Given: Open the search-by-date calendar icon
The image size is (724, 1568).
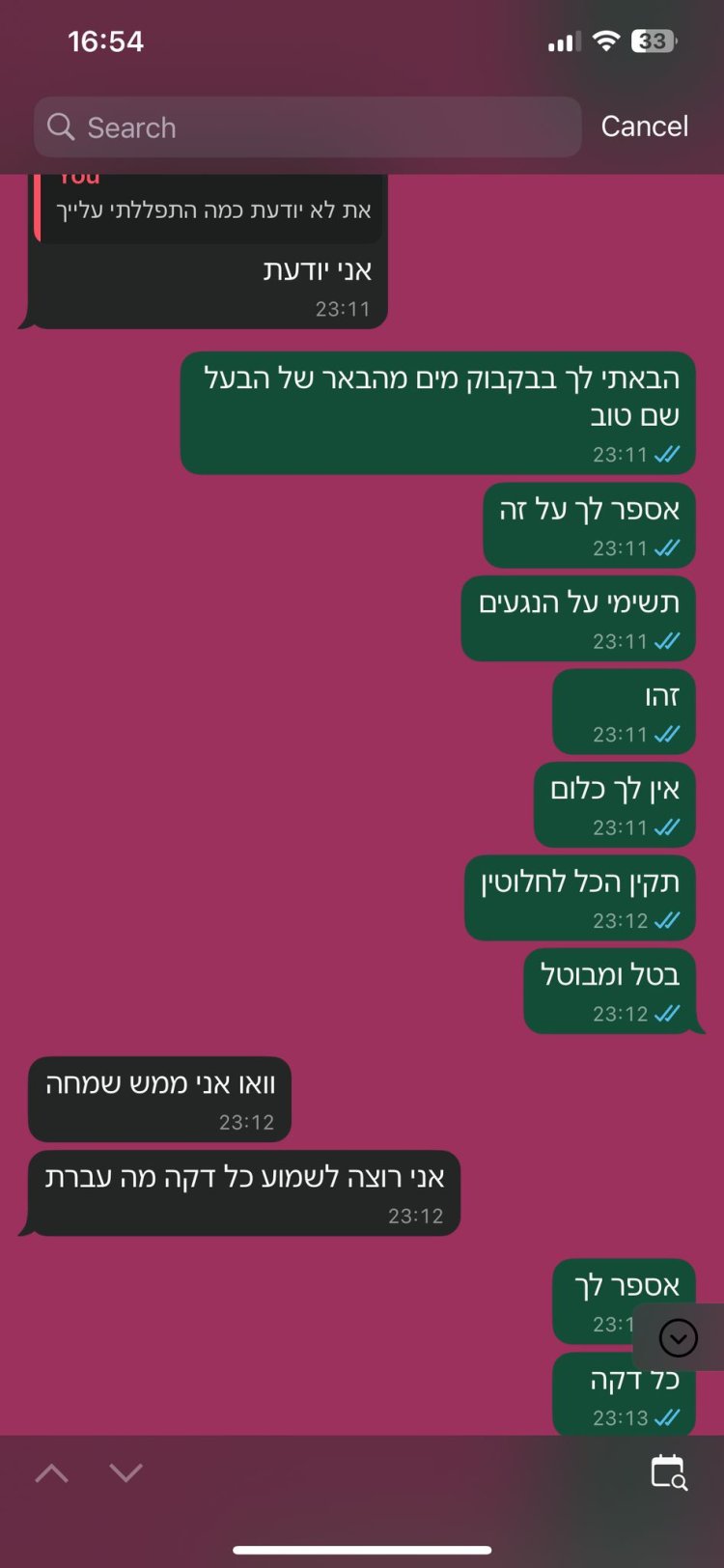Looking at the screenshot, I should point(668,1472).
